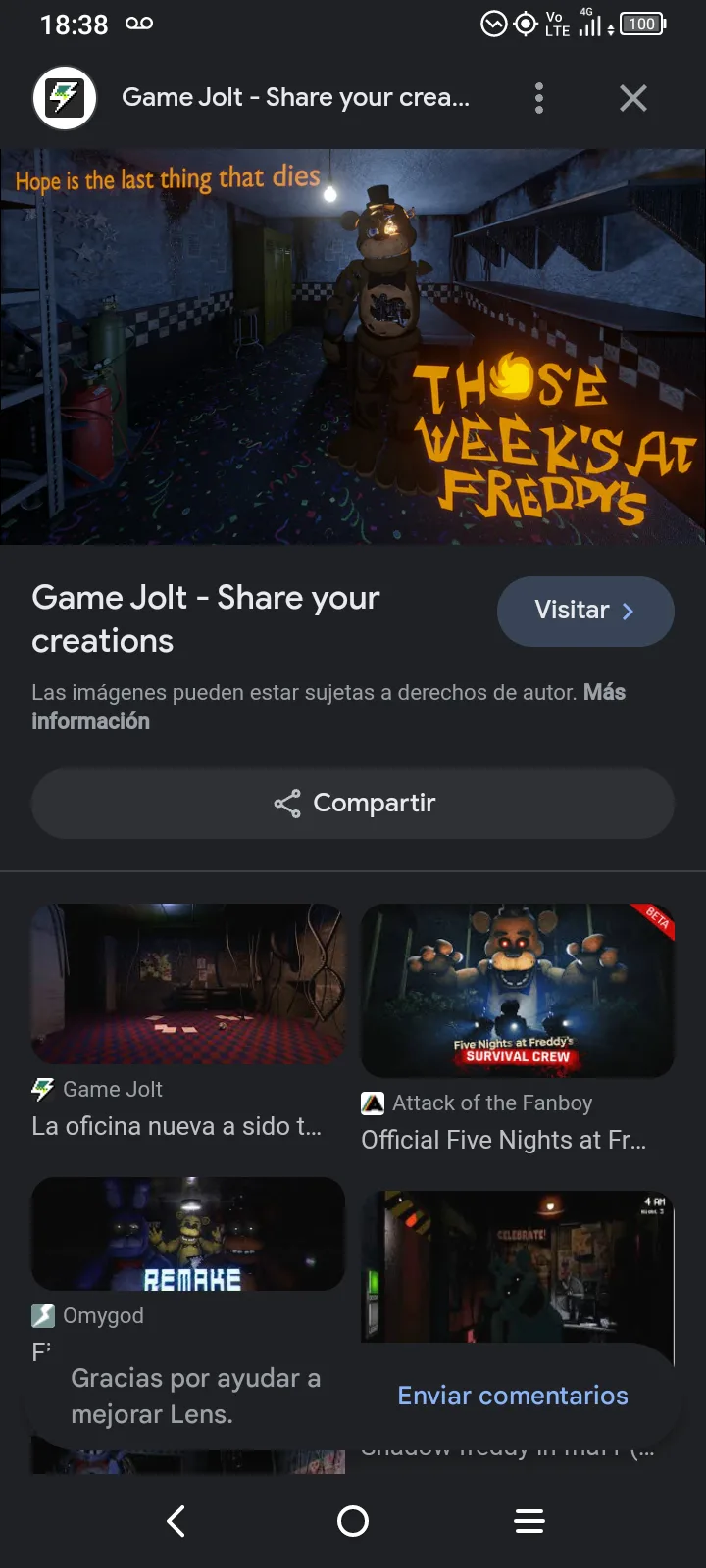Open the Omygod Remake result

coord(188,1254)
